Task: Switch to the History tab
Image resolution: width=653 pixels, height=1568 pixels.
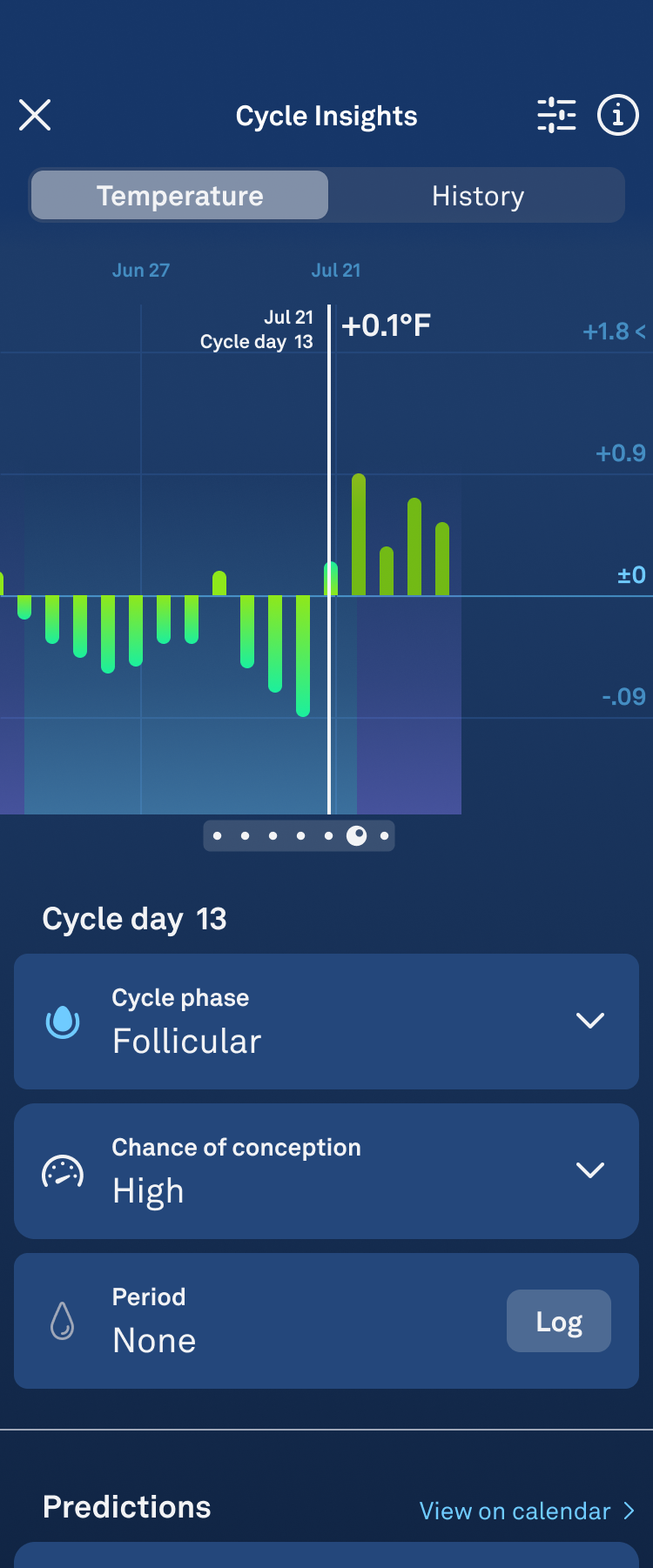Action: (477, 196)
